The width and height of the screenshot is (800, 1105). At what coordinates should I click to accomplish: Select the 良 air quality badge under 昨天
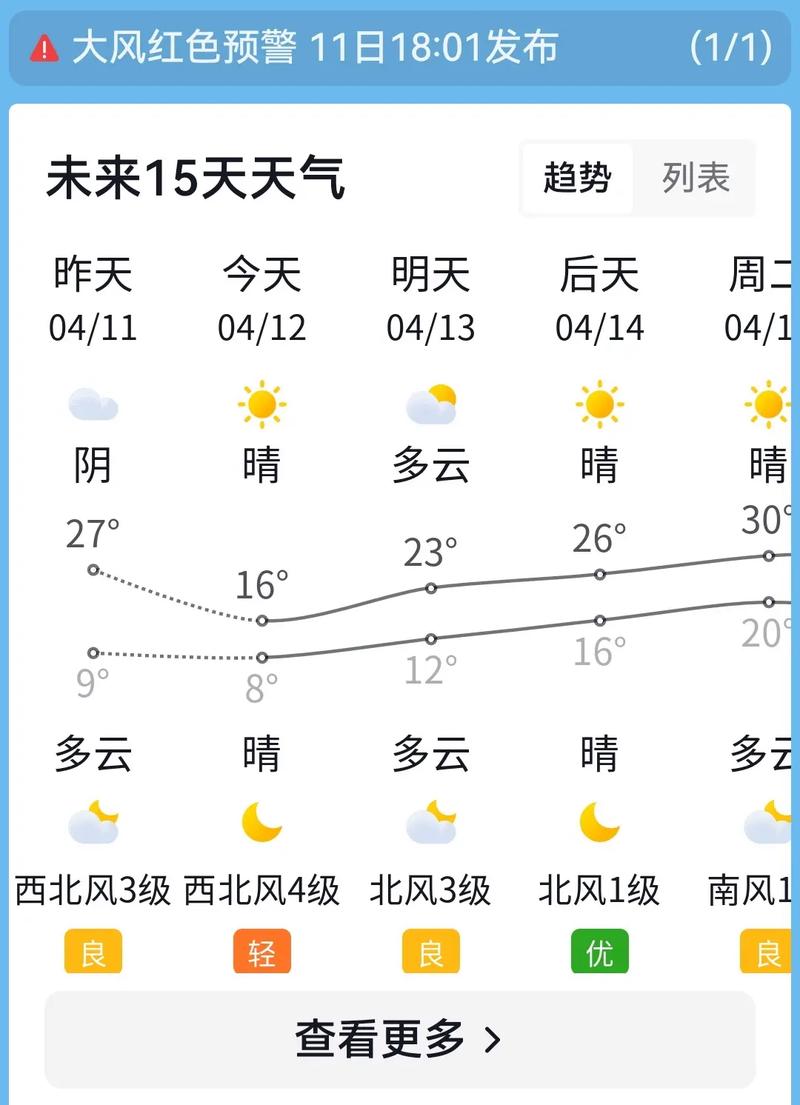tap(94, 952)
